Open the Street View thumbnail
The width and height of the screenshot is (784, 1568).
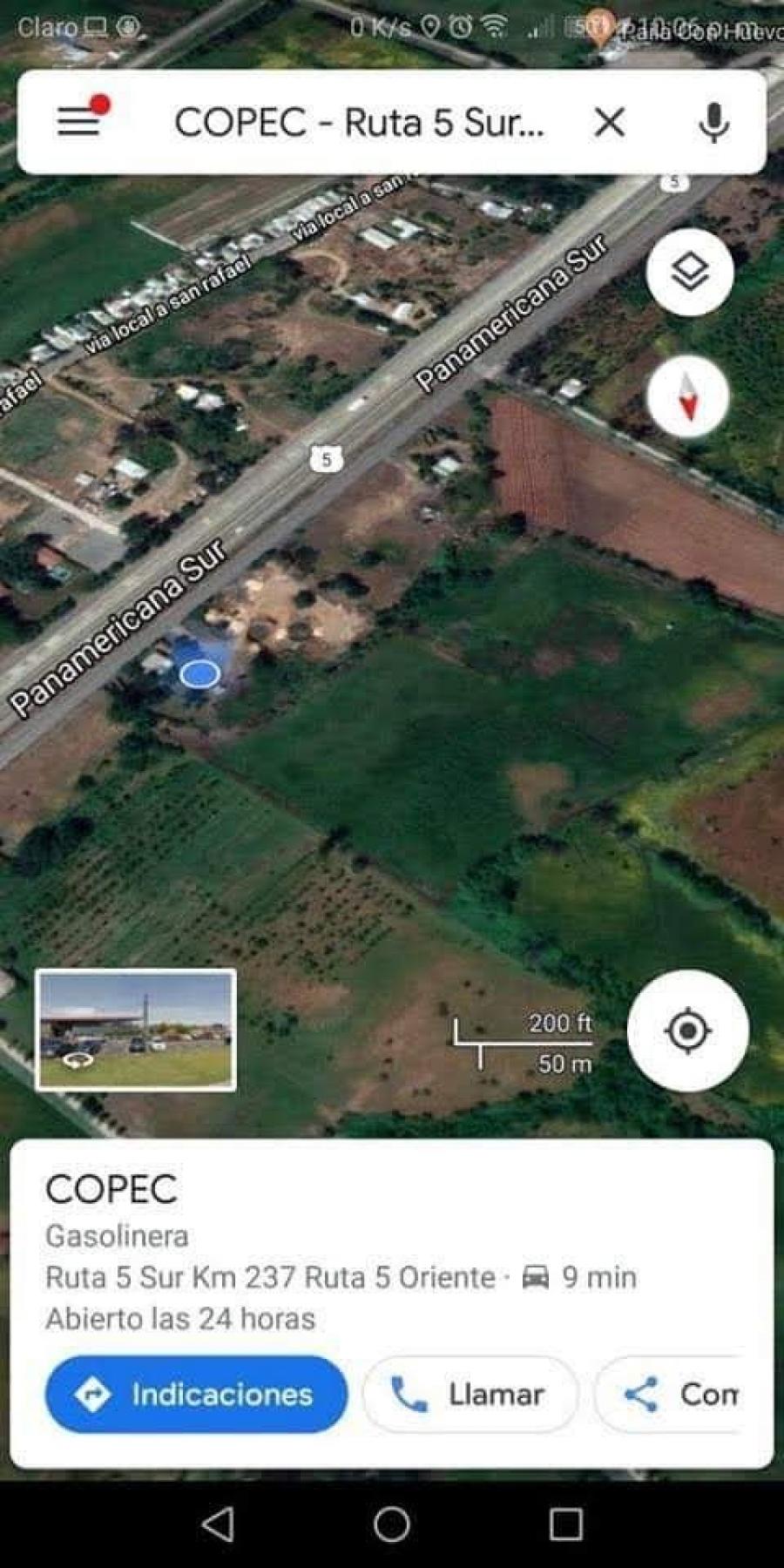[x=136, y=1030]
